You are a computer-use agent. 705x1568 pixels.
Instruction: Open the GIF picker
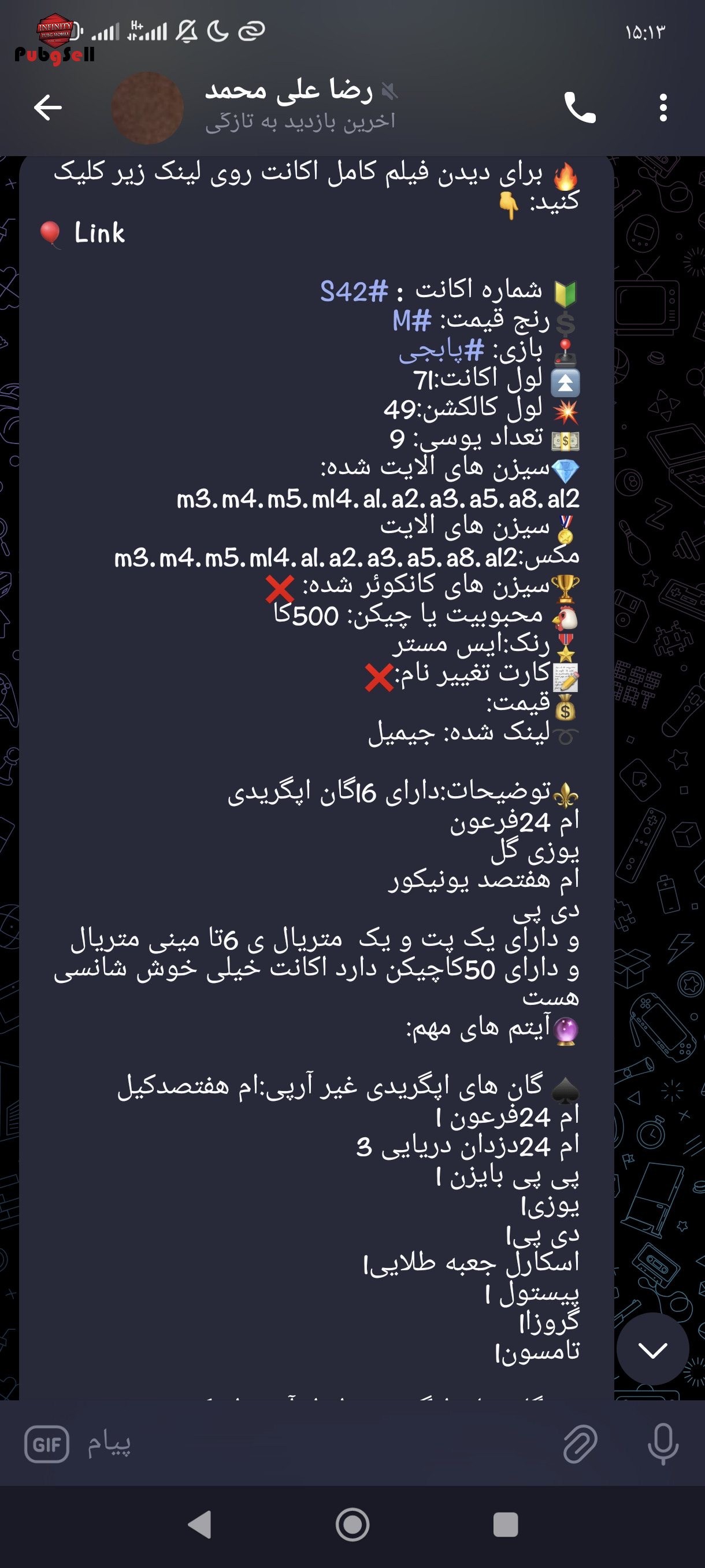[x=47, y=1444]
